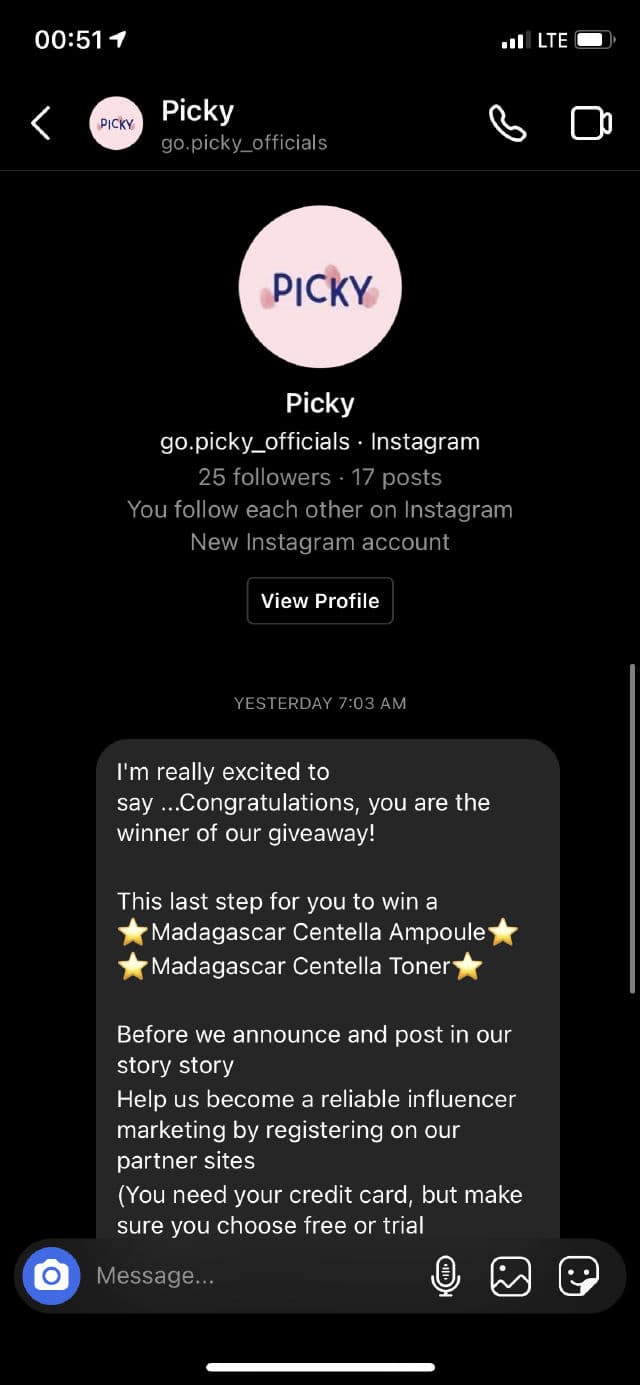Tap the View Profile button

tap(320, 601)
